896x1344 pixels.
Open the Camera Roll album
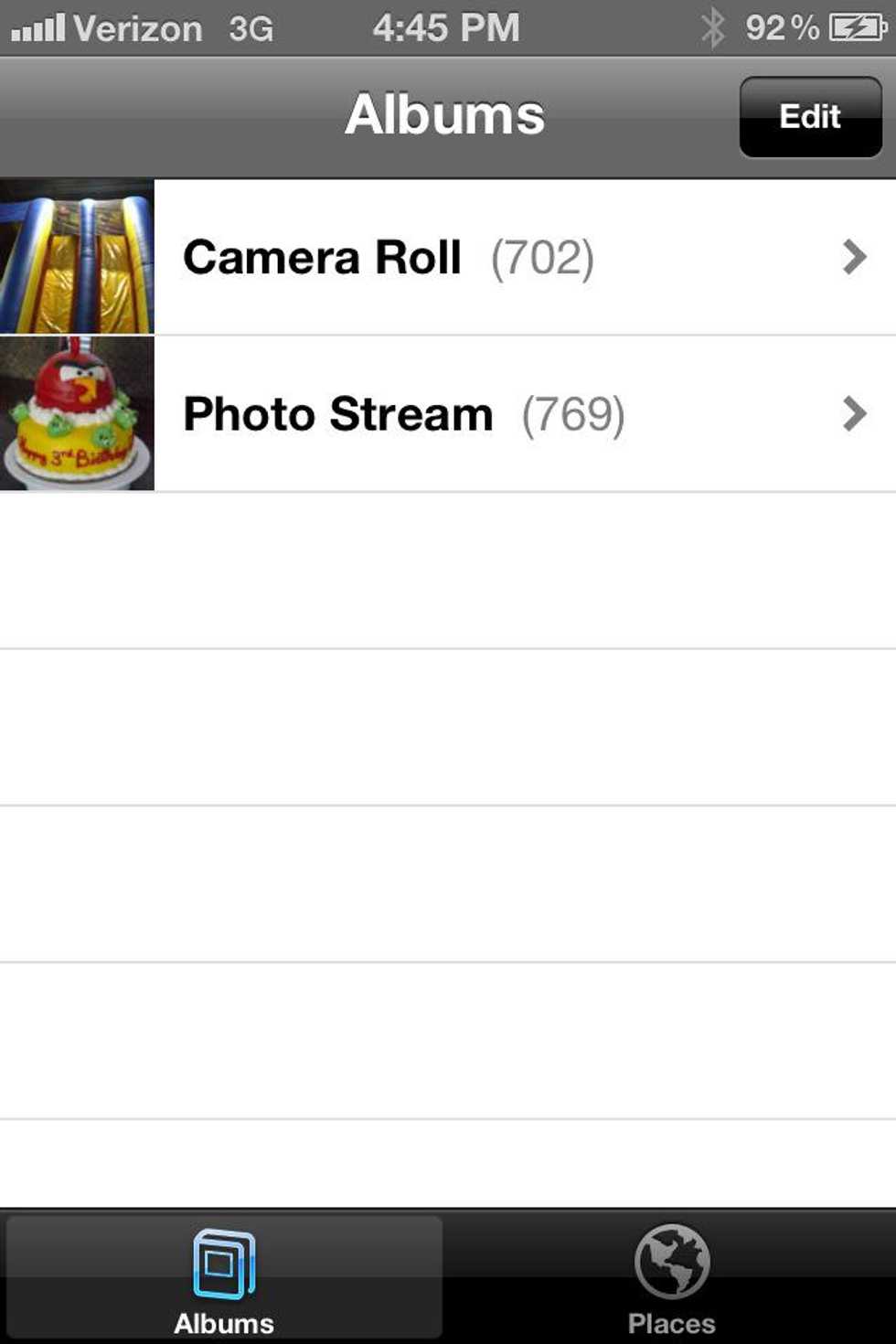(x=448, y=257)
